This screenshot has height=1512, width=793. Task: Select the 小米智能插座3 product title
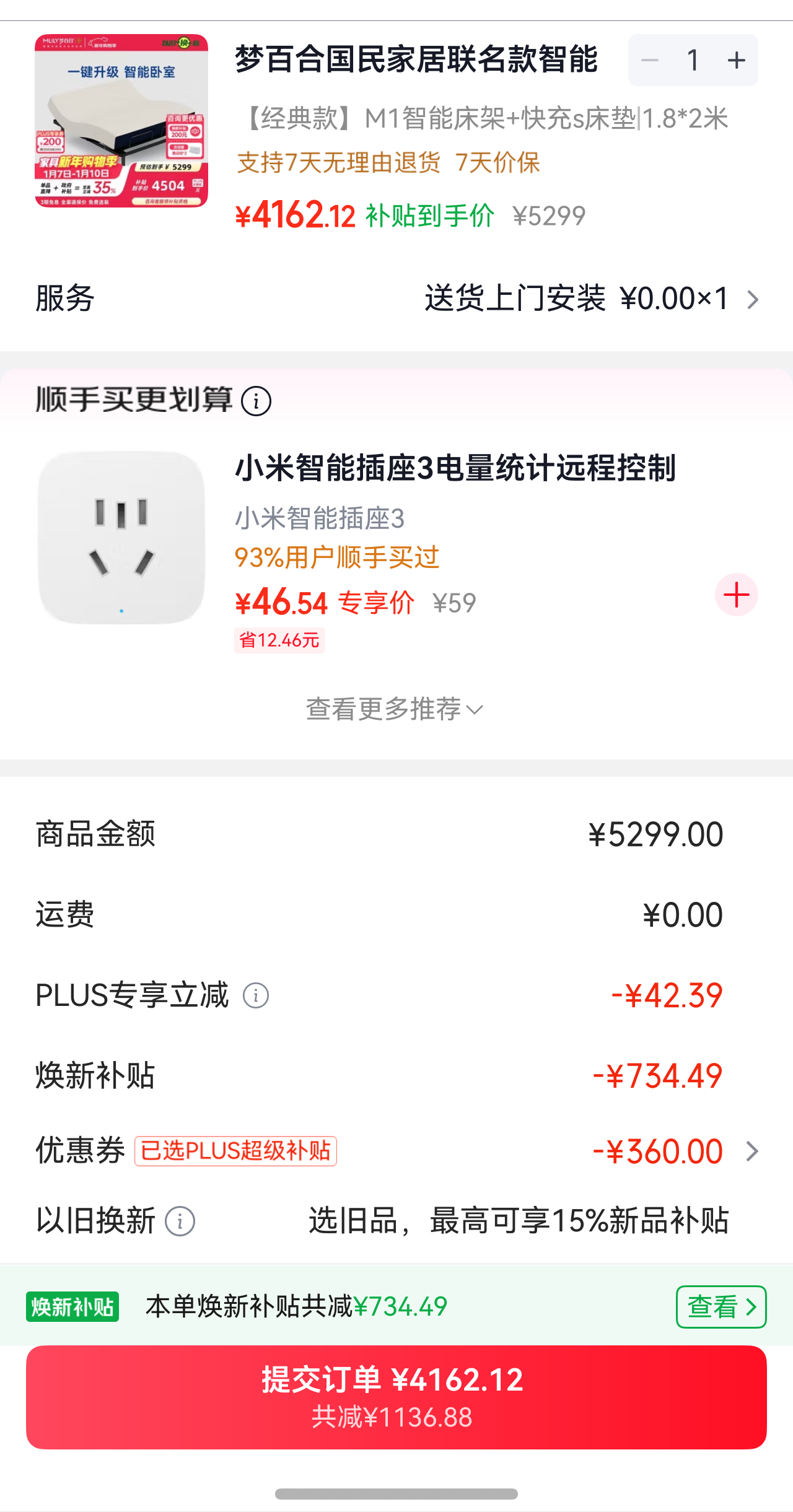coord(457,470)
